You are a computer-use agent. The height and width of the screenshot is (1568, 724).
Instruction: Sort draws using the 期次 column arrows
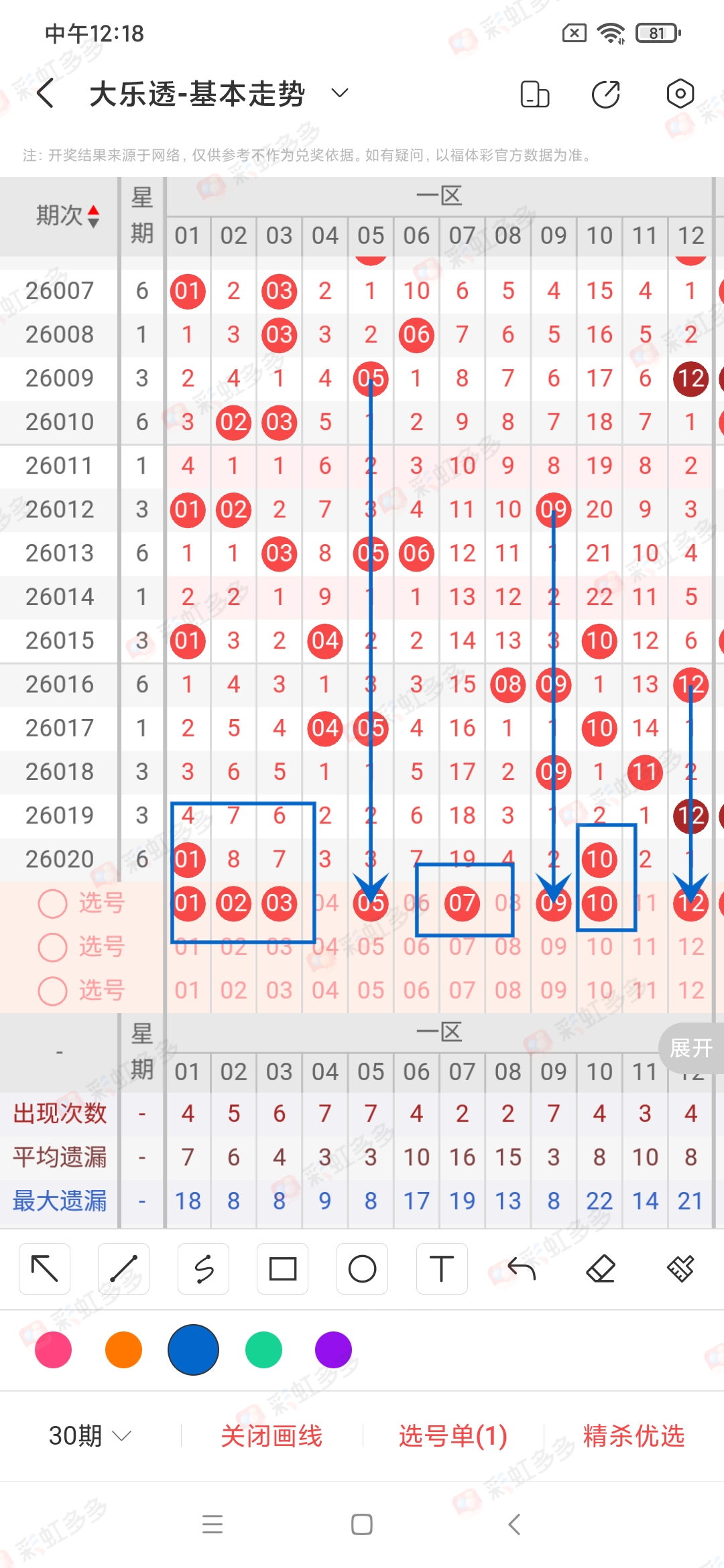92,216
